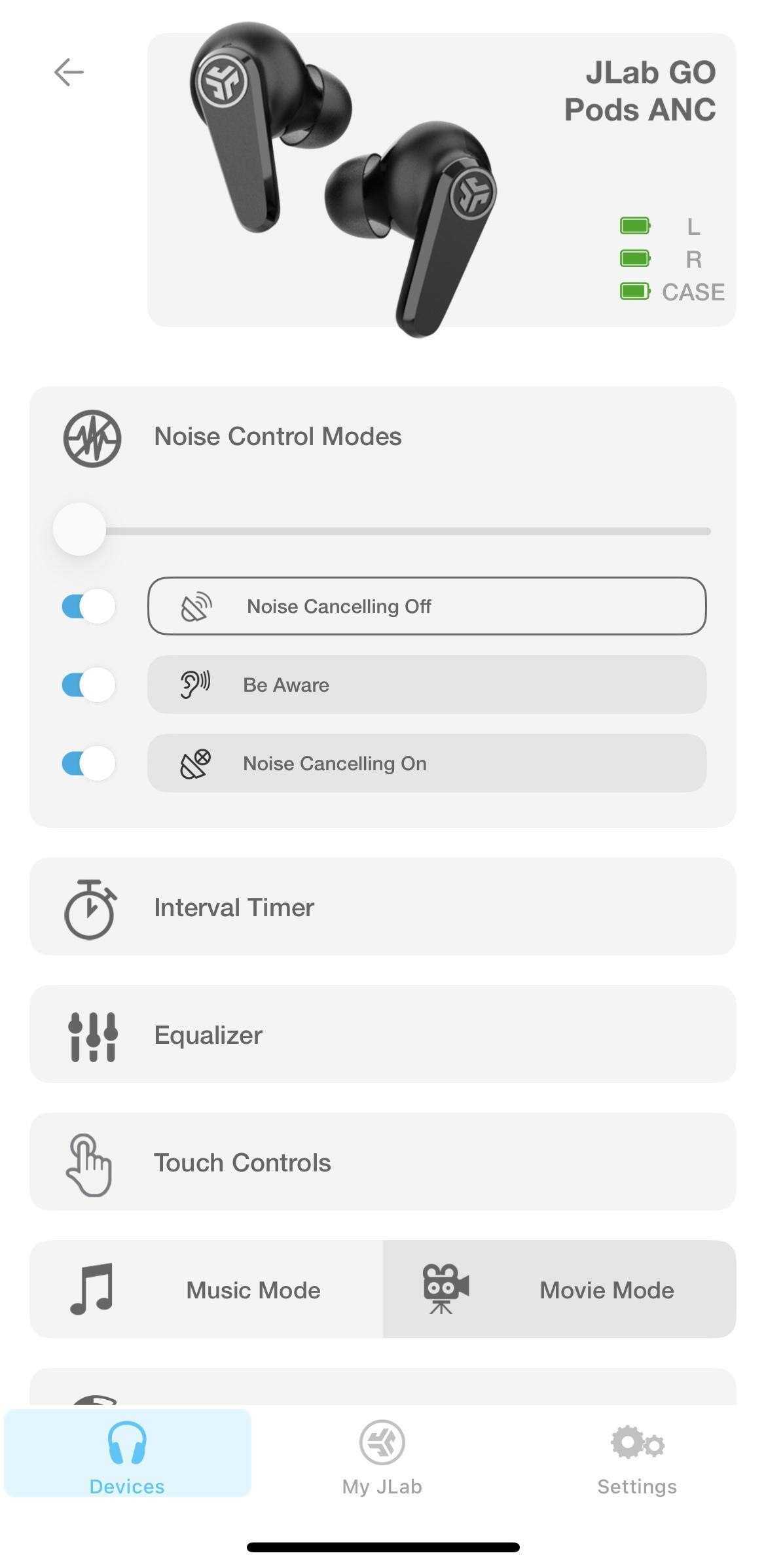Open Touch Controls
This screenshot has width=766, height=1568.
pos(382,1162)
